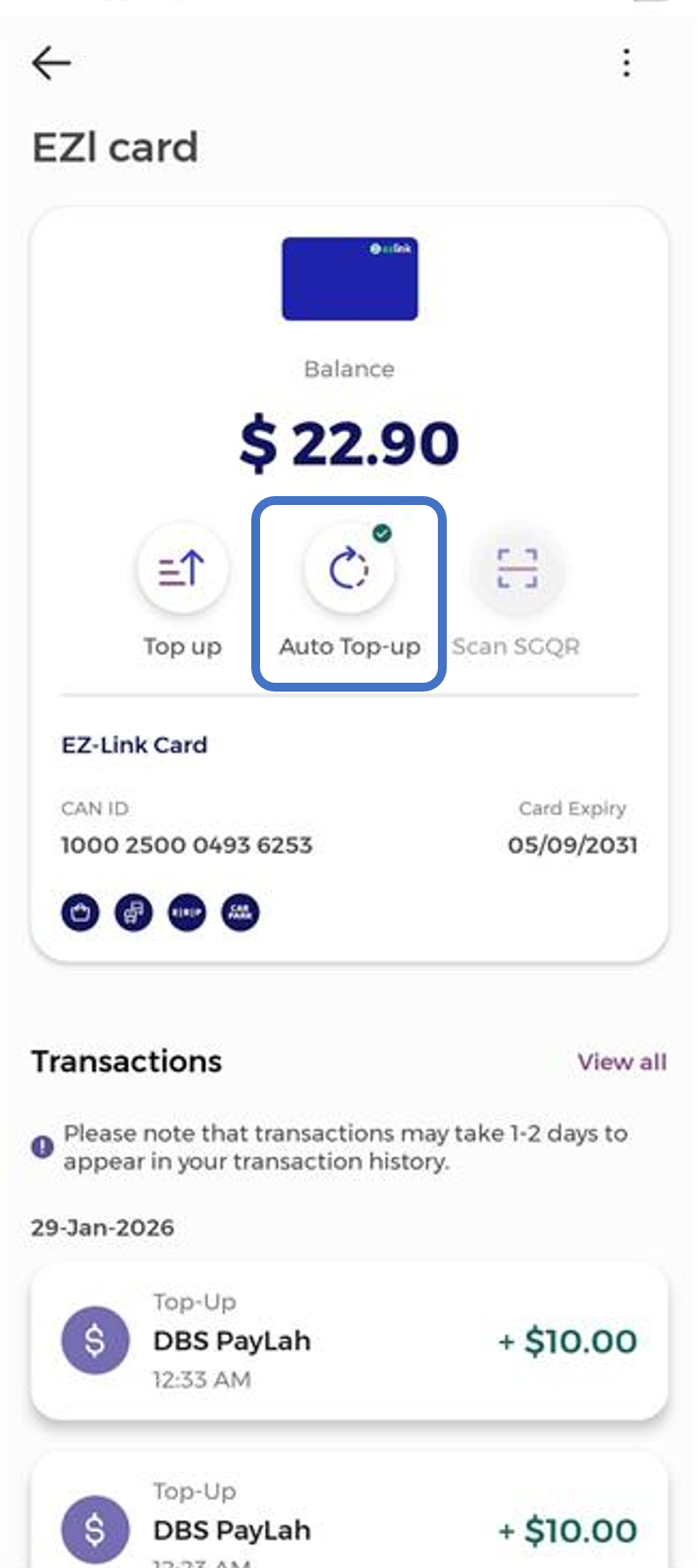Open the 12:33 AM DBS PayLah top-up
This screenshot has height=1568, width=698.
[x=349, y=1341]
